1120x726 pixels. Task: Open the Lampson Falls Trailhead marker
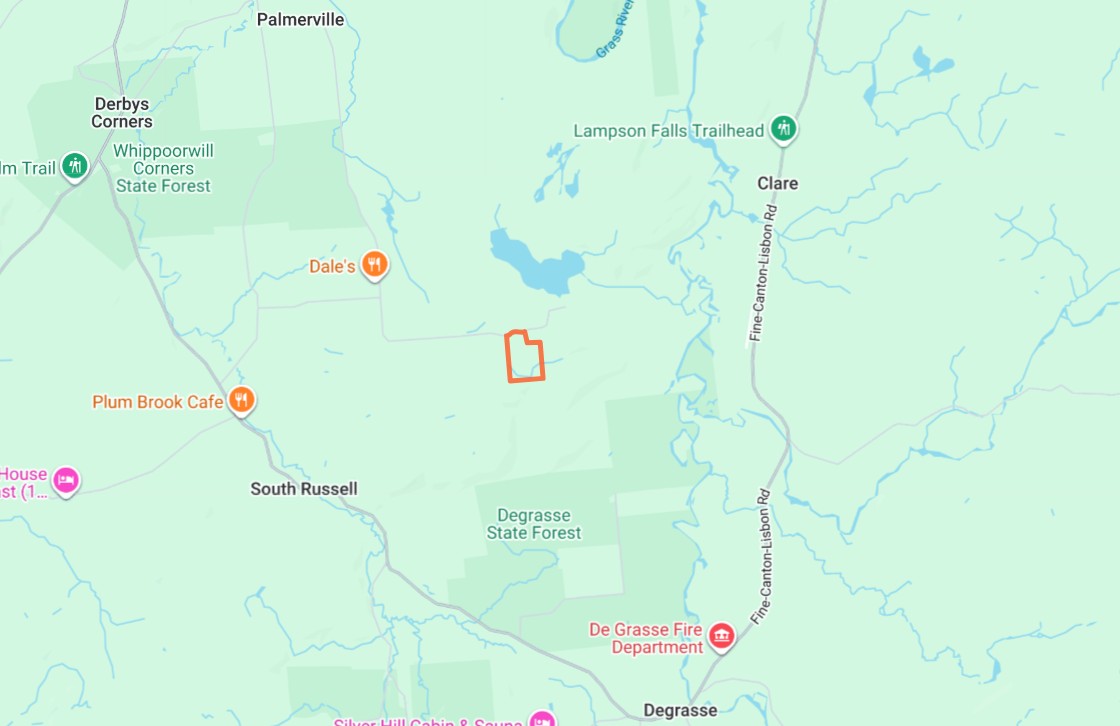(x=784, y=129)
